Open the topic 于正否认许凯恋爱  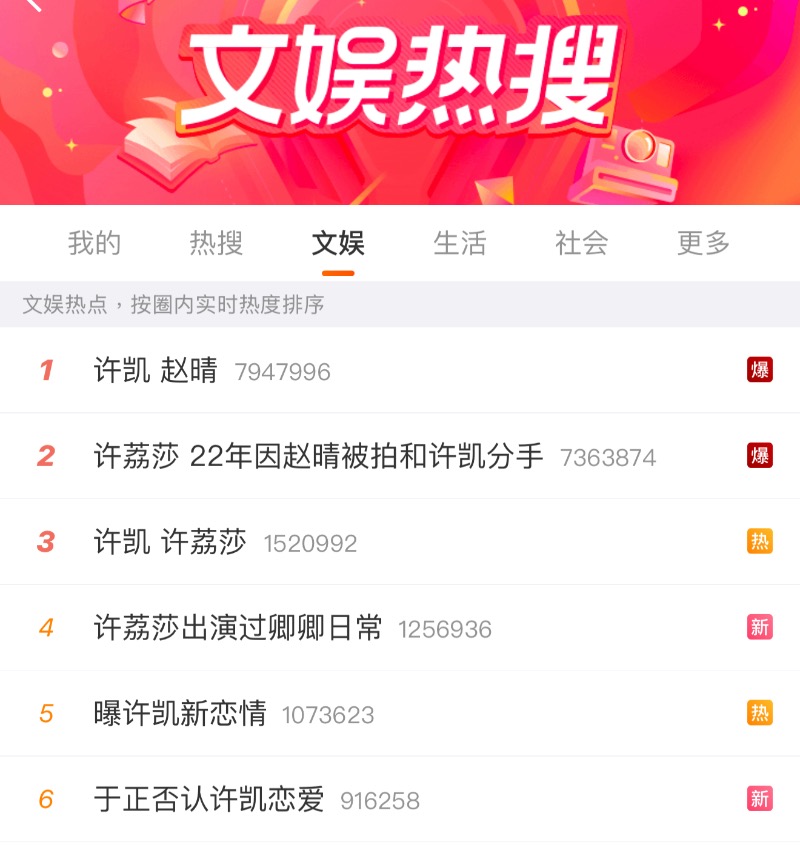click(209, 800)
